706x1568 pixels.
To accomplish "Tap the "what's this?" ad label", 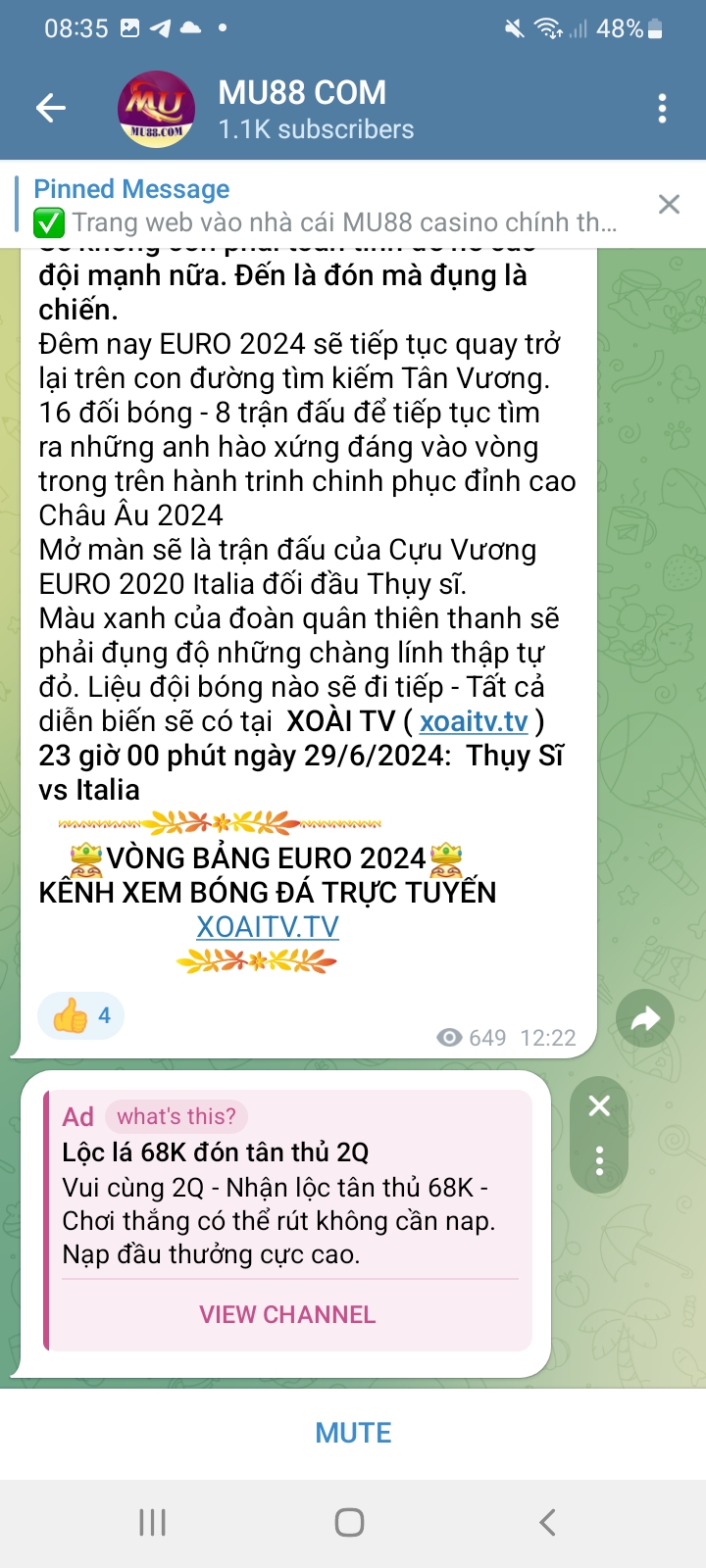I will click(176, 1116).
